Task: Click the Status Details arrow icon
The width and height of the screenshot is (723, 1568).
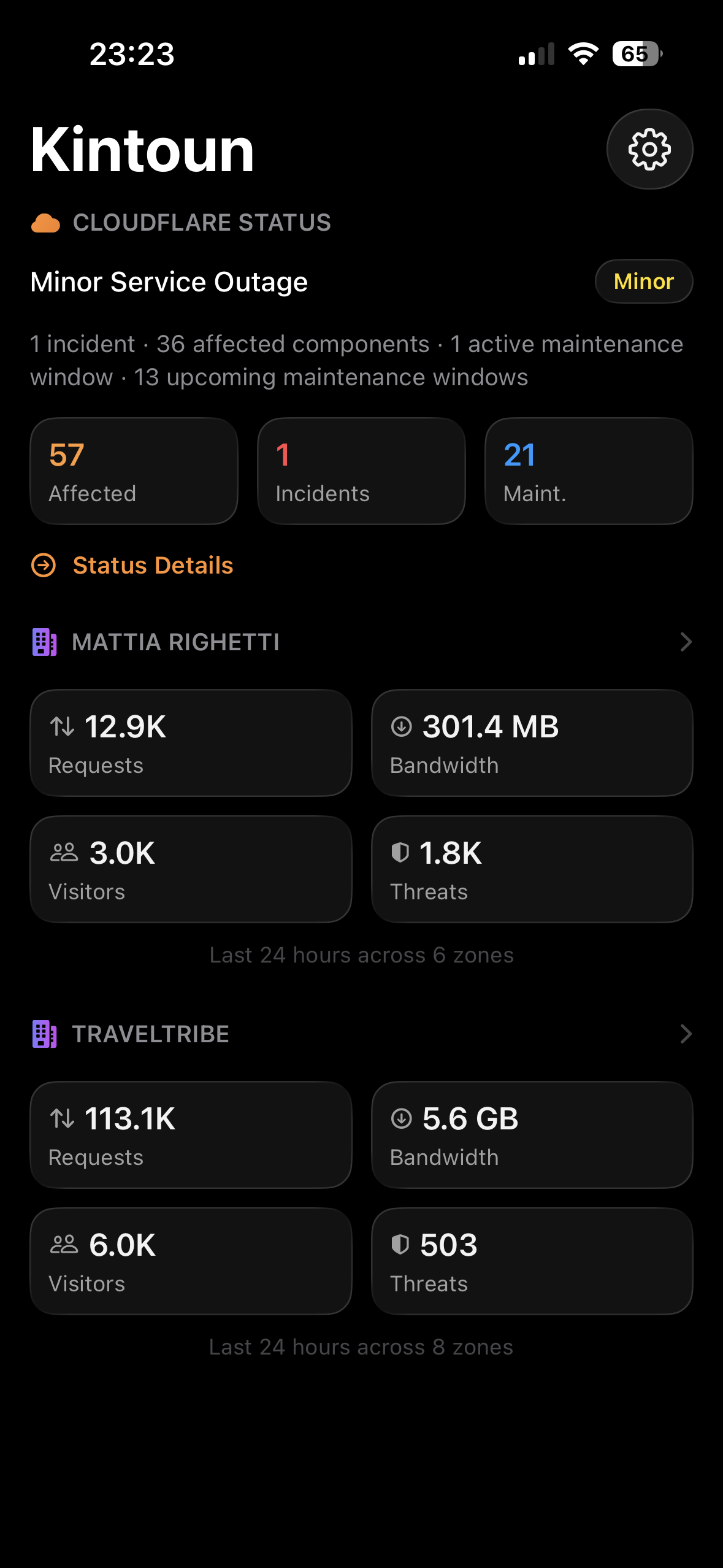Action: tap(43, 565)
